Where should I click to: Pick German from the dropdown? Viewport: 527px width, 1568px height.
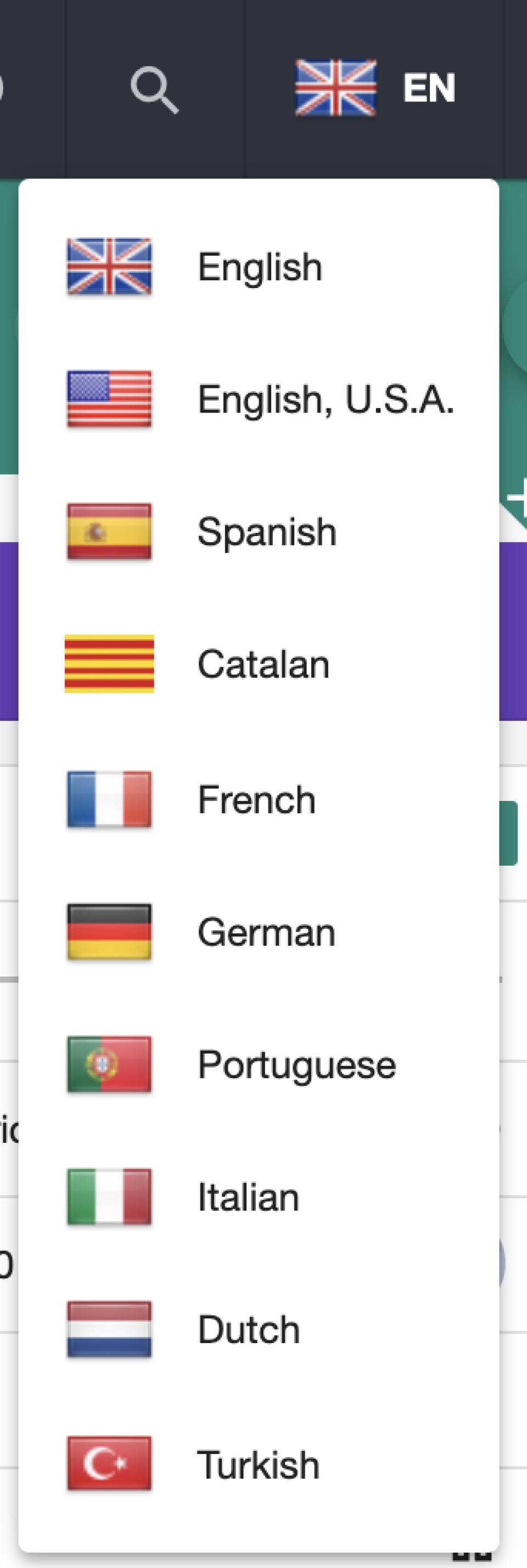tap(266, 933)
